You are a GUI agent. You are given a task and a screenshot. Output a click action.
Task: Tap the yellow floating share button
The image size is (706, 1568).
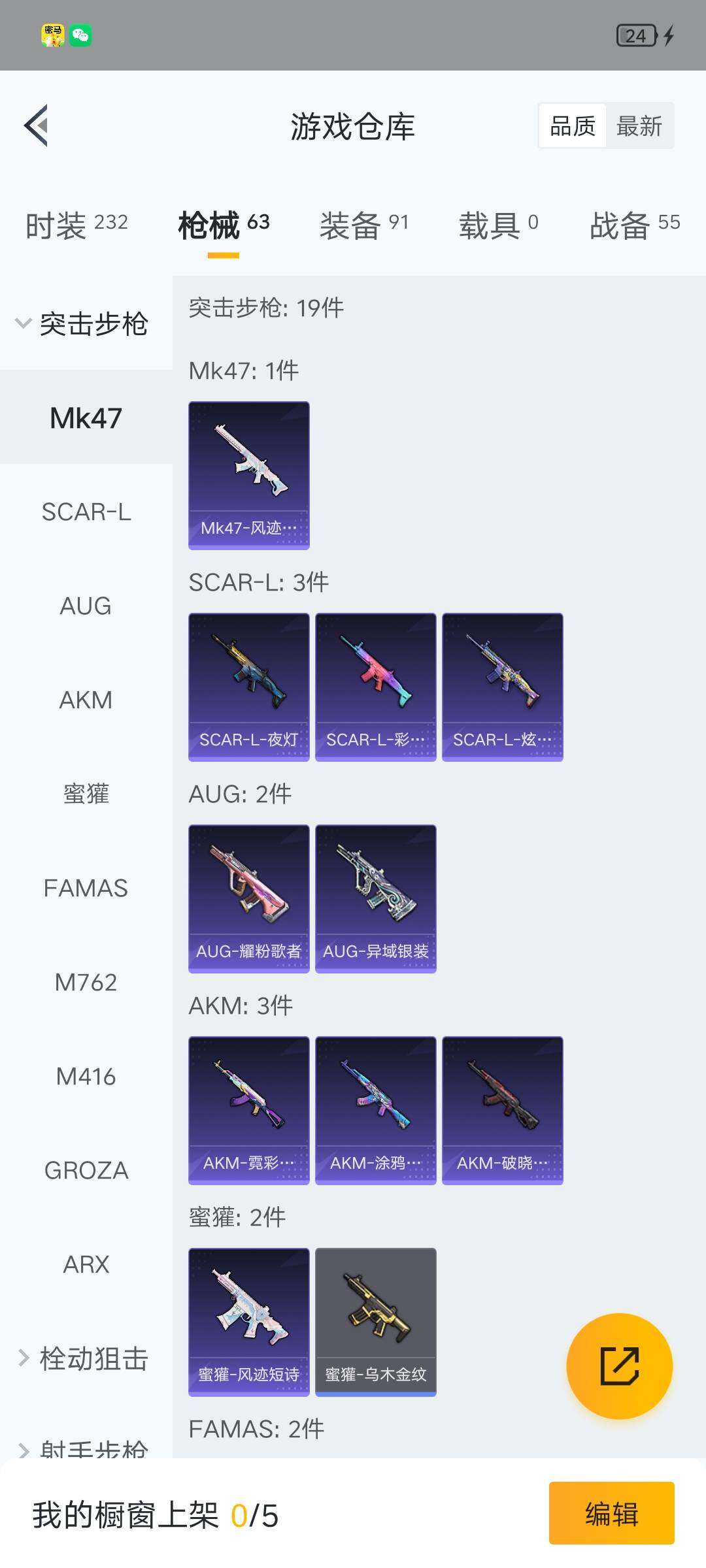pos(619,1365)
